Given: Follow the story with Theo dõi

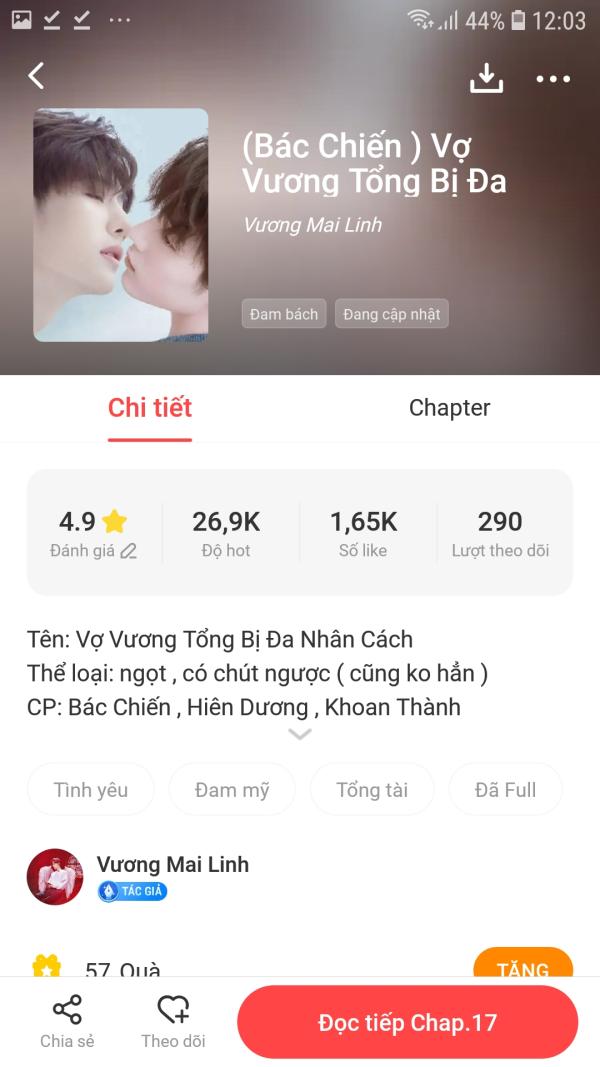Looking at the screenshot, I should click(173, 1022).
